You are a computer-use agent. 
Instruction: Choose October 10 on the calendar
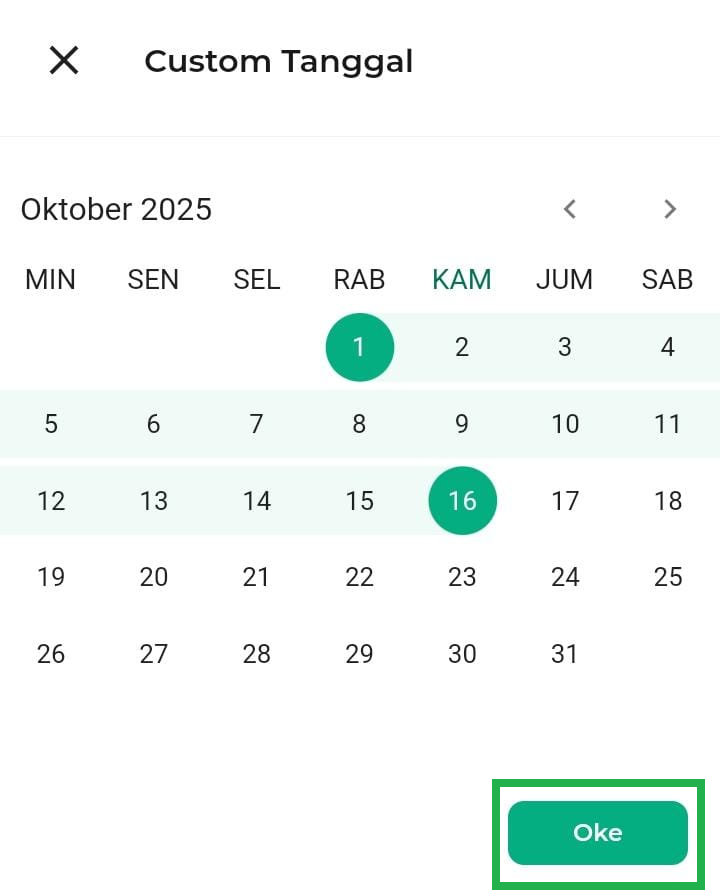(x=565, y=424)
